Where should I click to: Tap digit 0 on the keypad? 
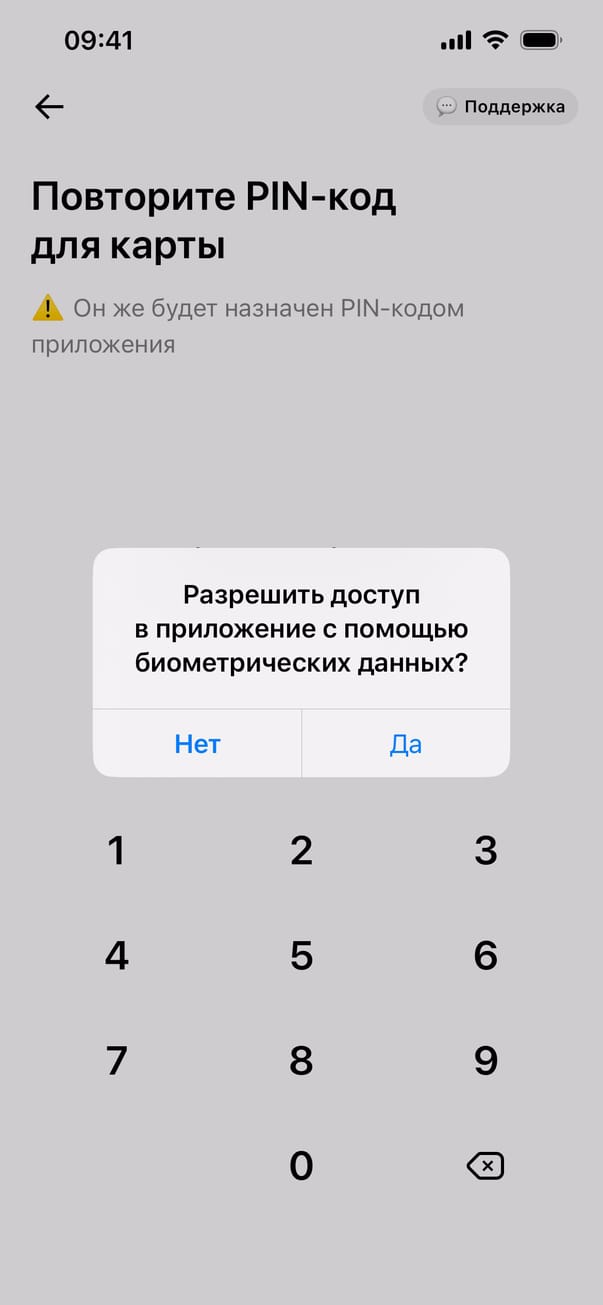301,1166
